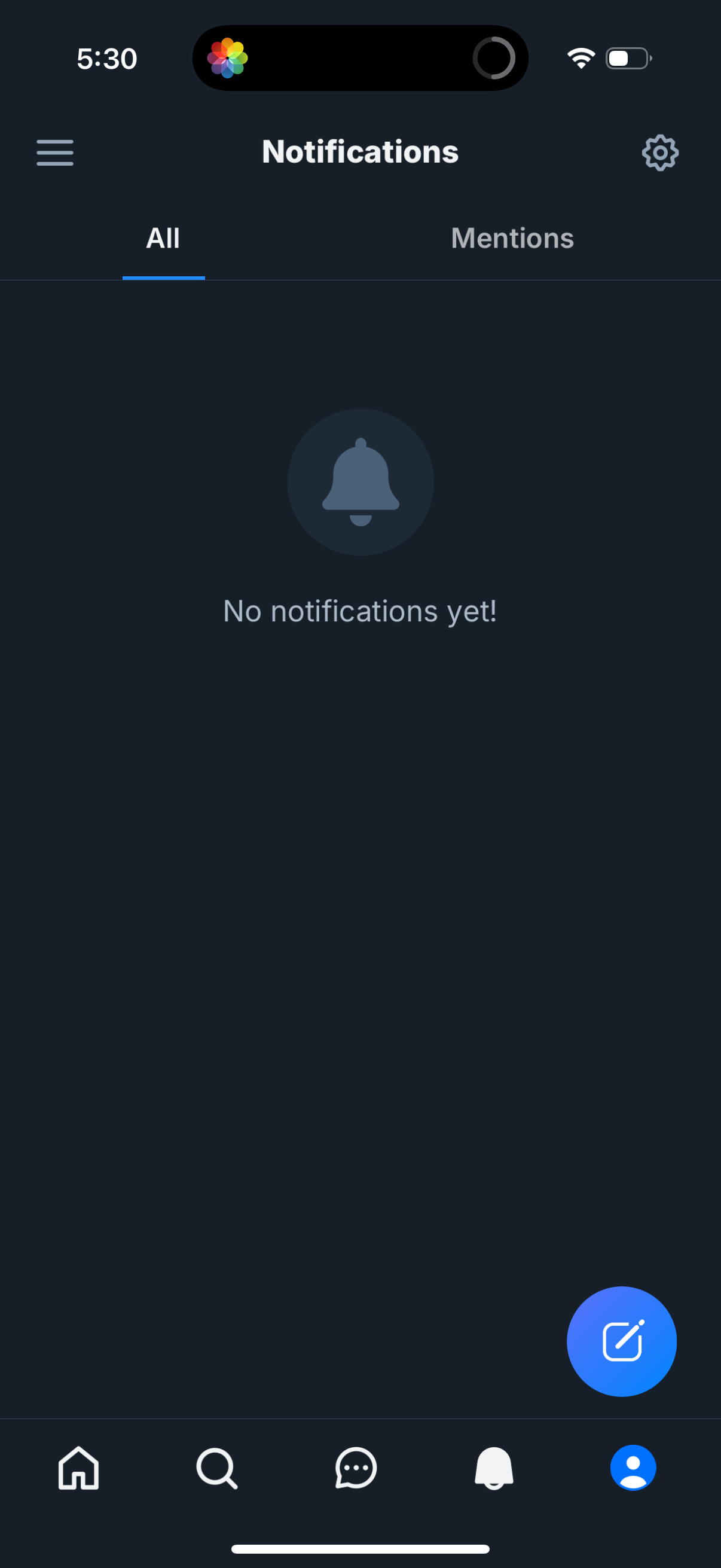Select the All notifications tab

(x=163, y=238)
